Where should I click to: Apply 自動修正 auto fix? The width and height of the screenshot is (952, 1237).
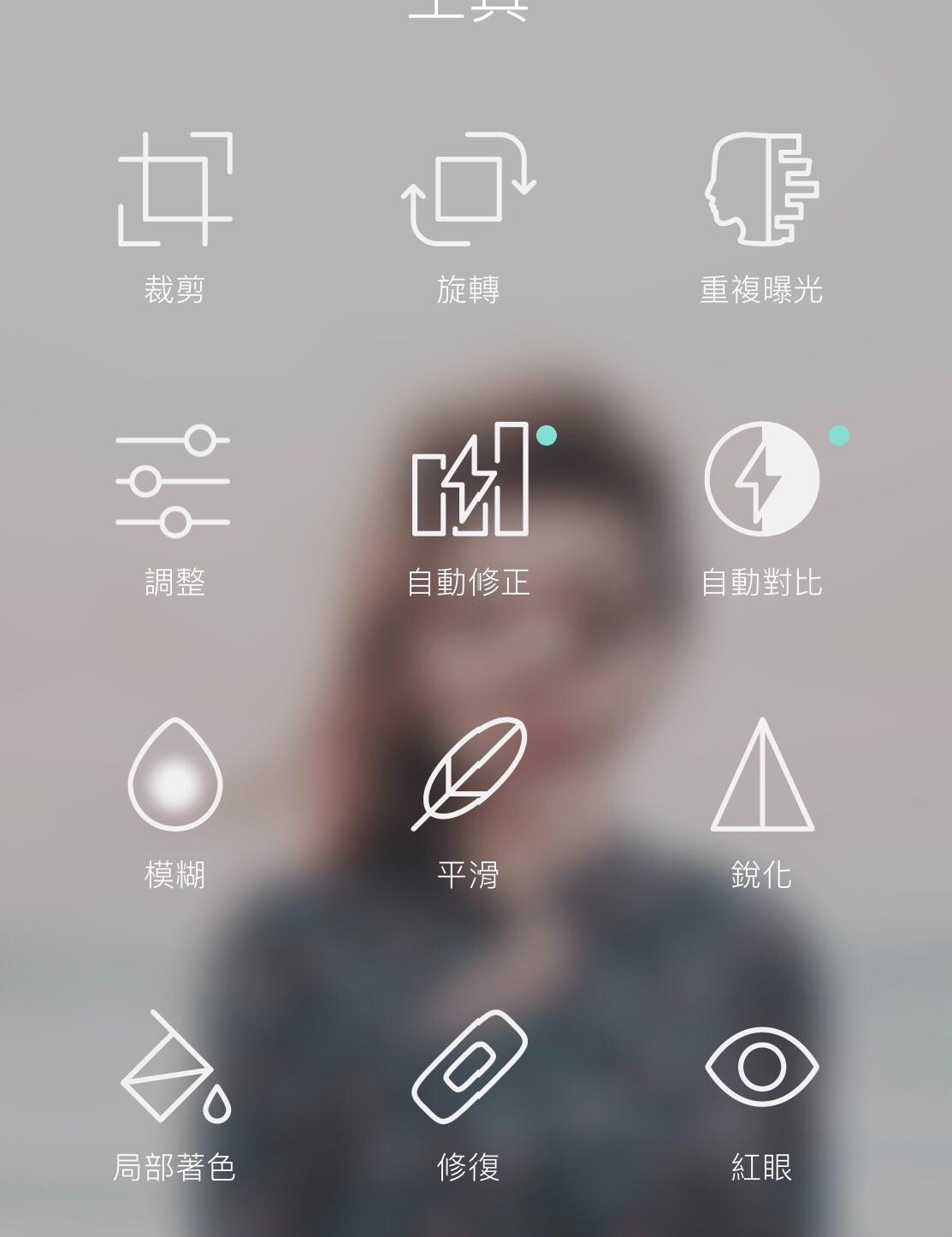click(469, 481)
